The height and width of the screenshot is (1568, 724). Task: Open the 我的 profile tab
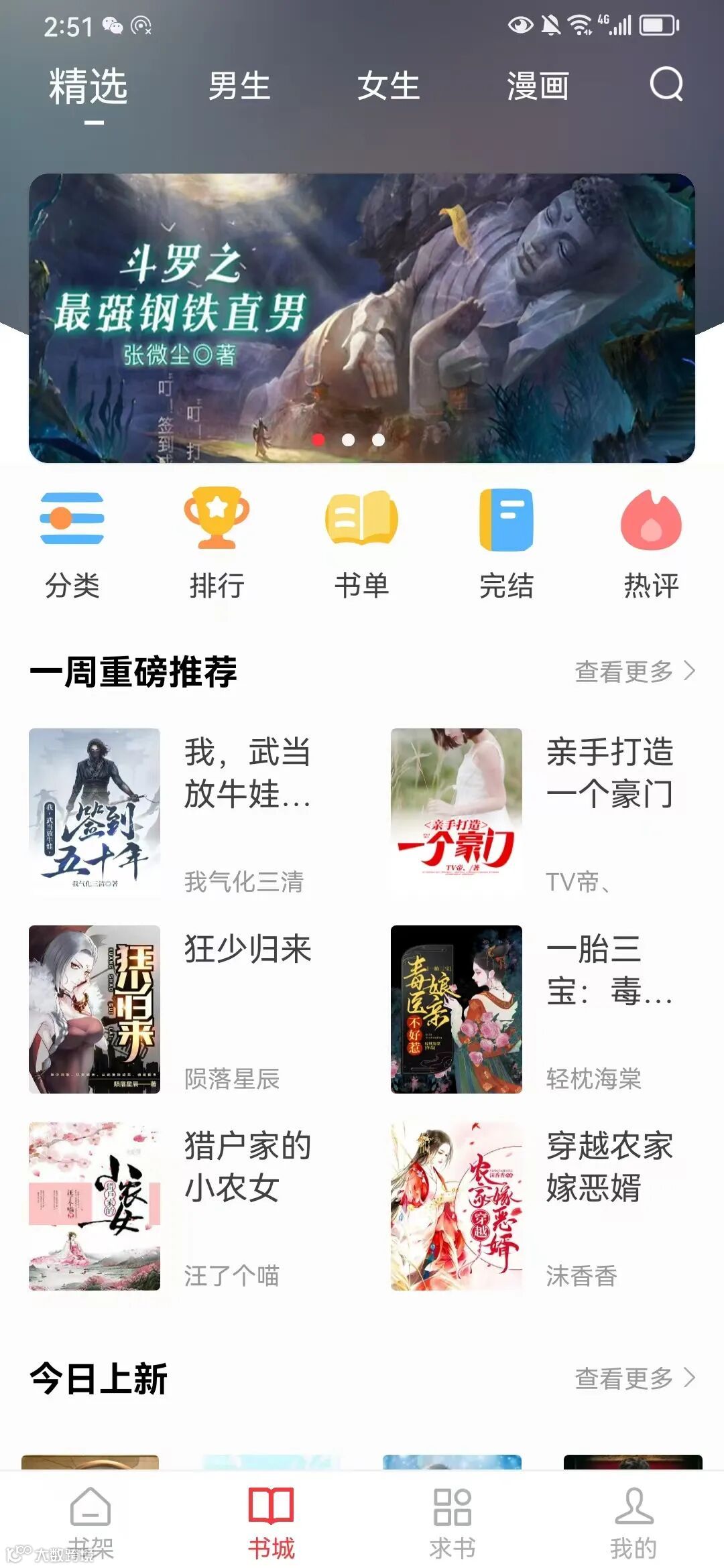point(633,1522)
